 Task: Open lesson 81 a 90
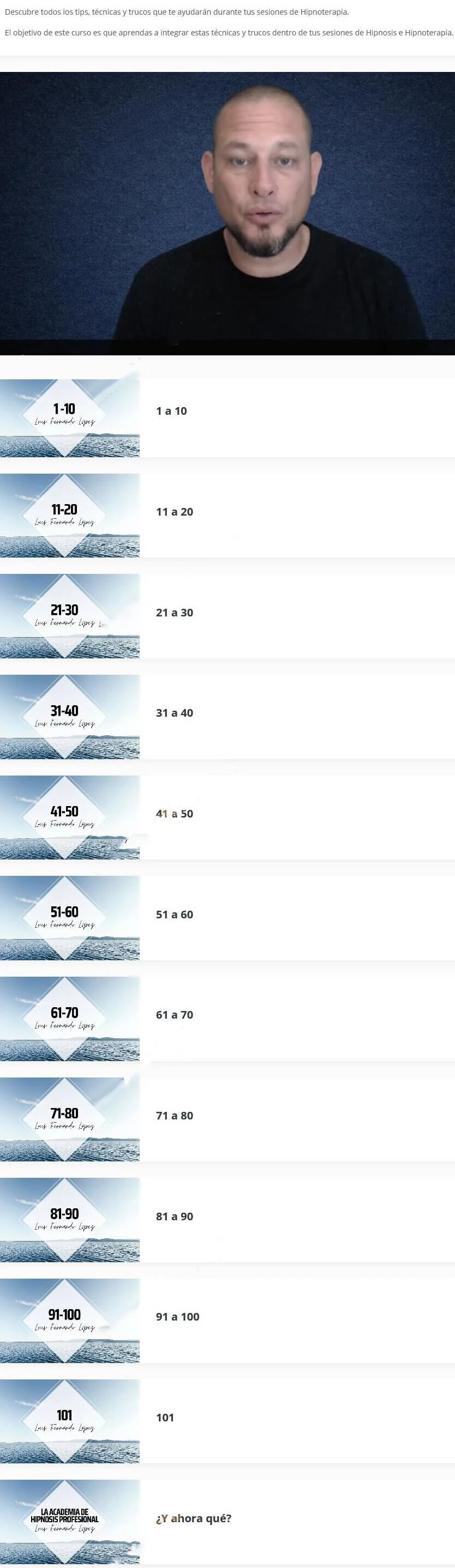174,1216
